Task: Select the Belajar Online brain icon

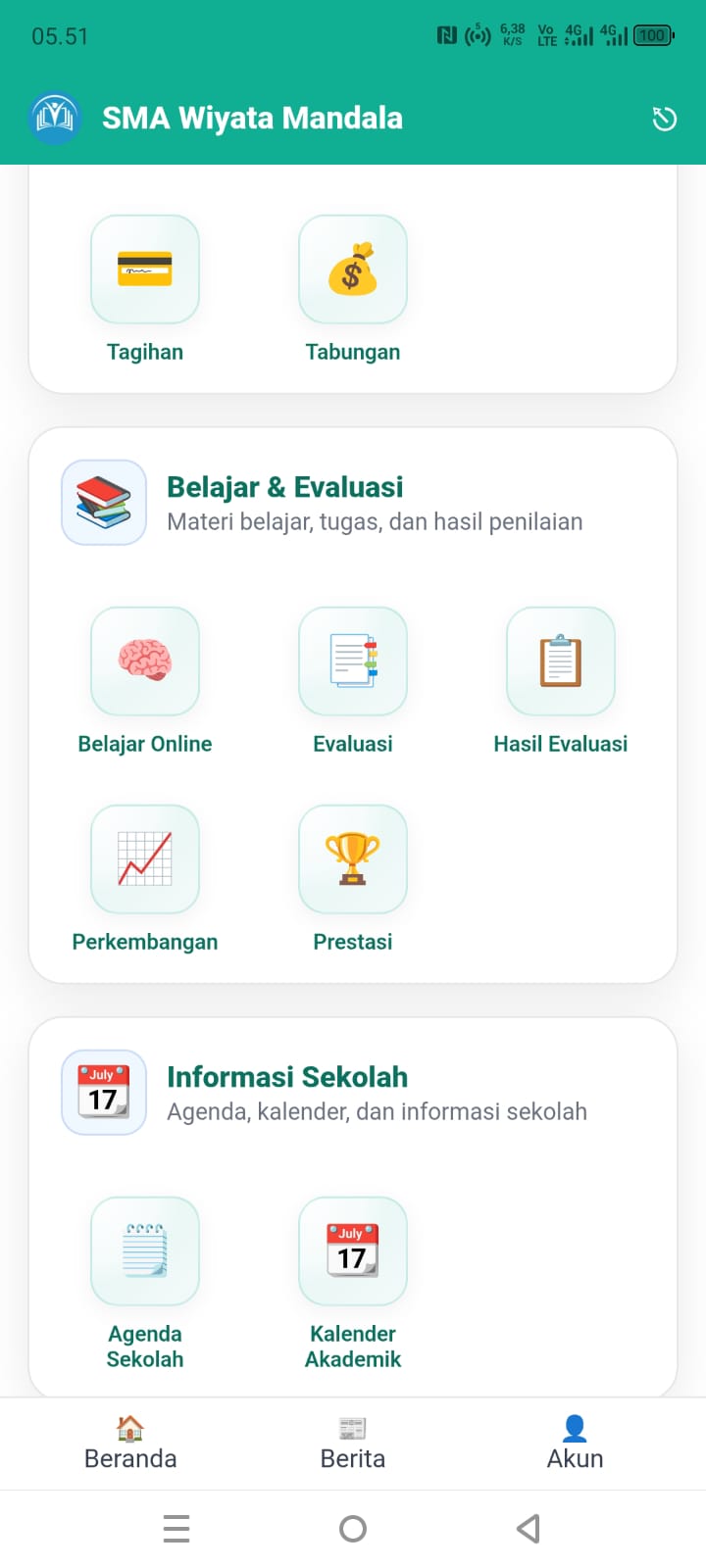Action: [145, 661]
